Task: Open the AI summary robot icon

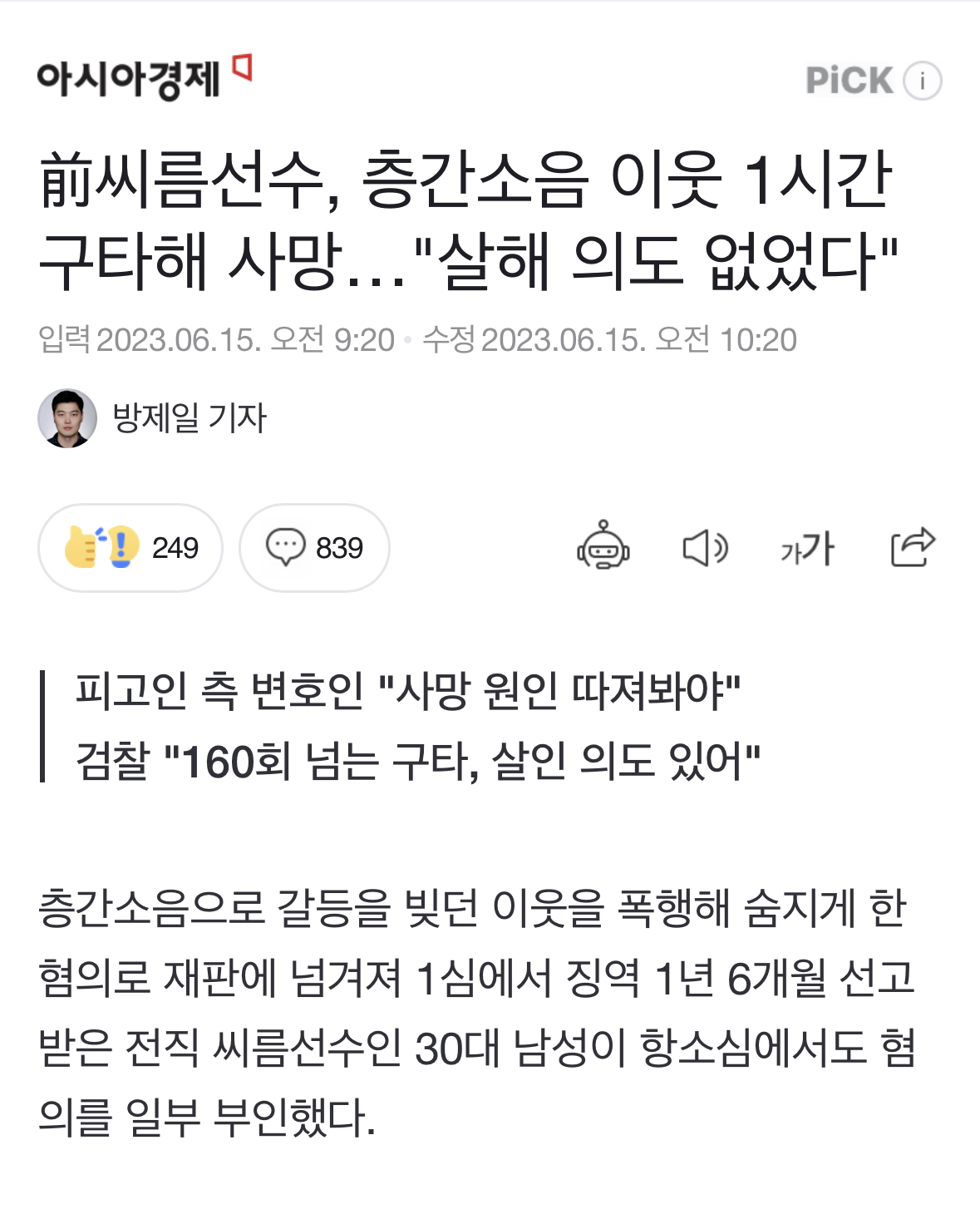Action: (x=603, y=547)
